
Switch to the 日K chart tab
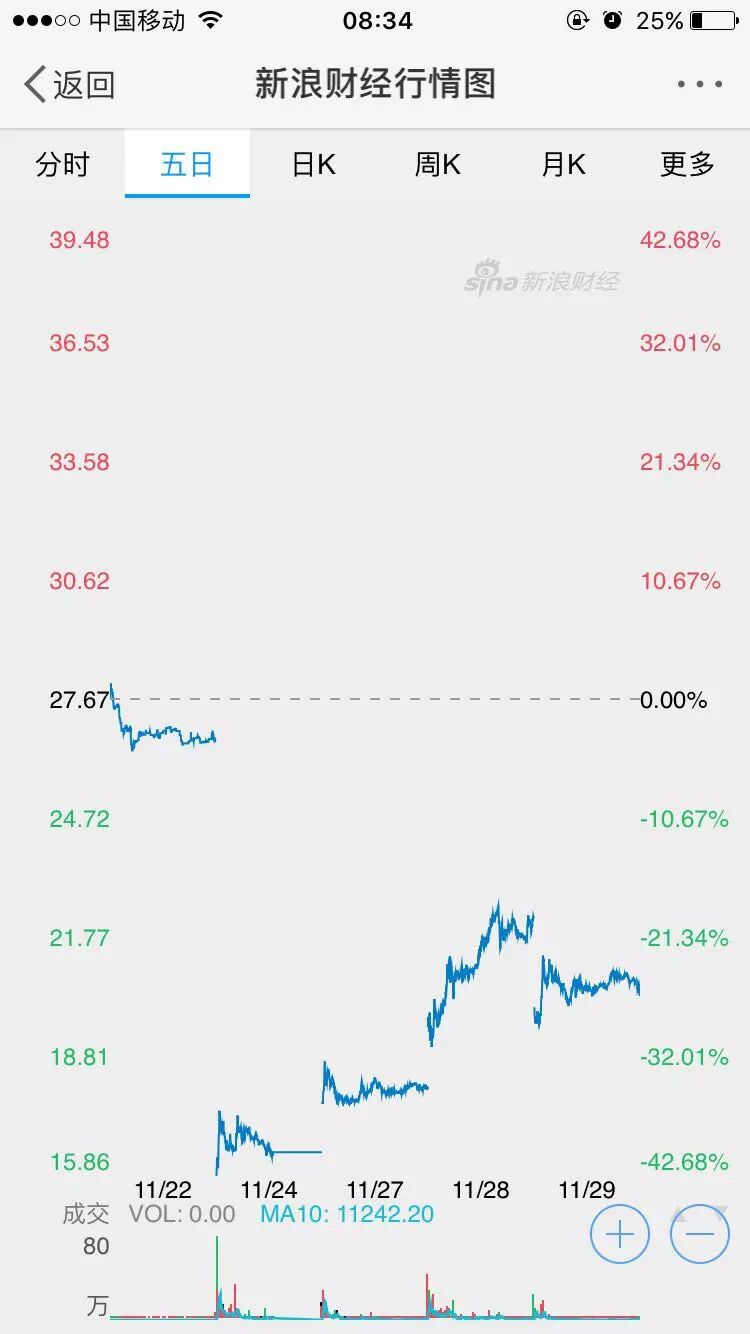coord(313,164)
